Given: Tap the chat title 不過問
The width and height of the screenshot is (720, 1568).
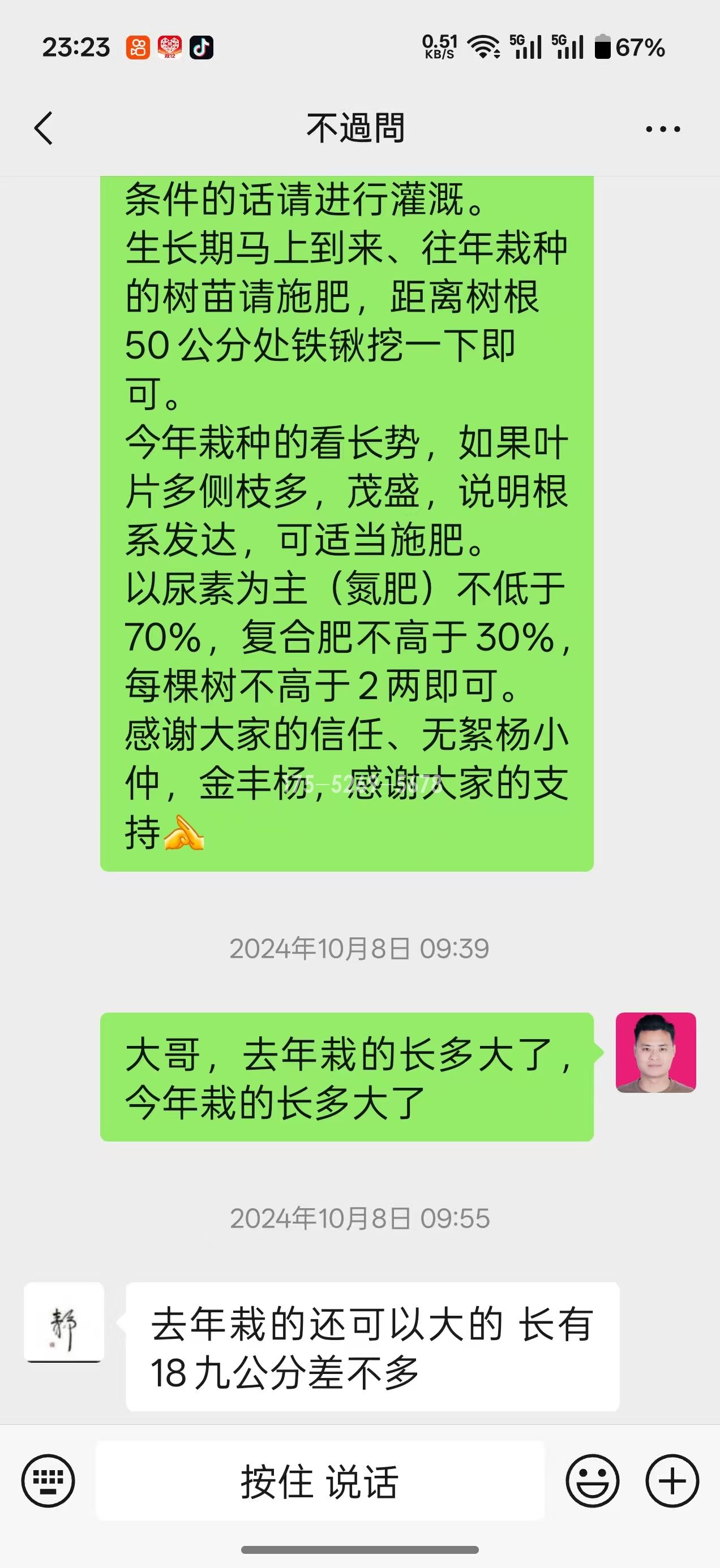Looking at the screenshot, I should pyautogui.click(x=358, y=128).
